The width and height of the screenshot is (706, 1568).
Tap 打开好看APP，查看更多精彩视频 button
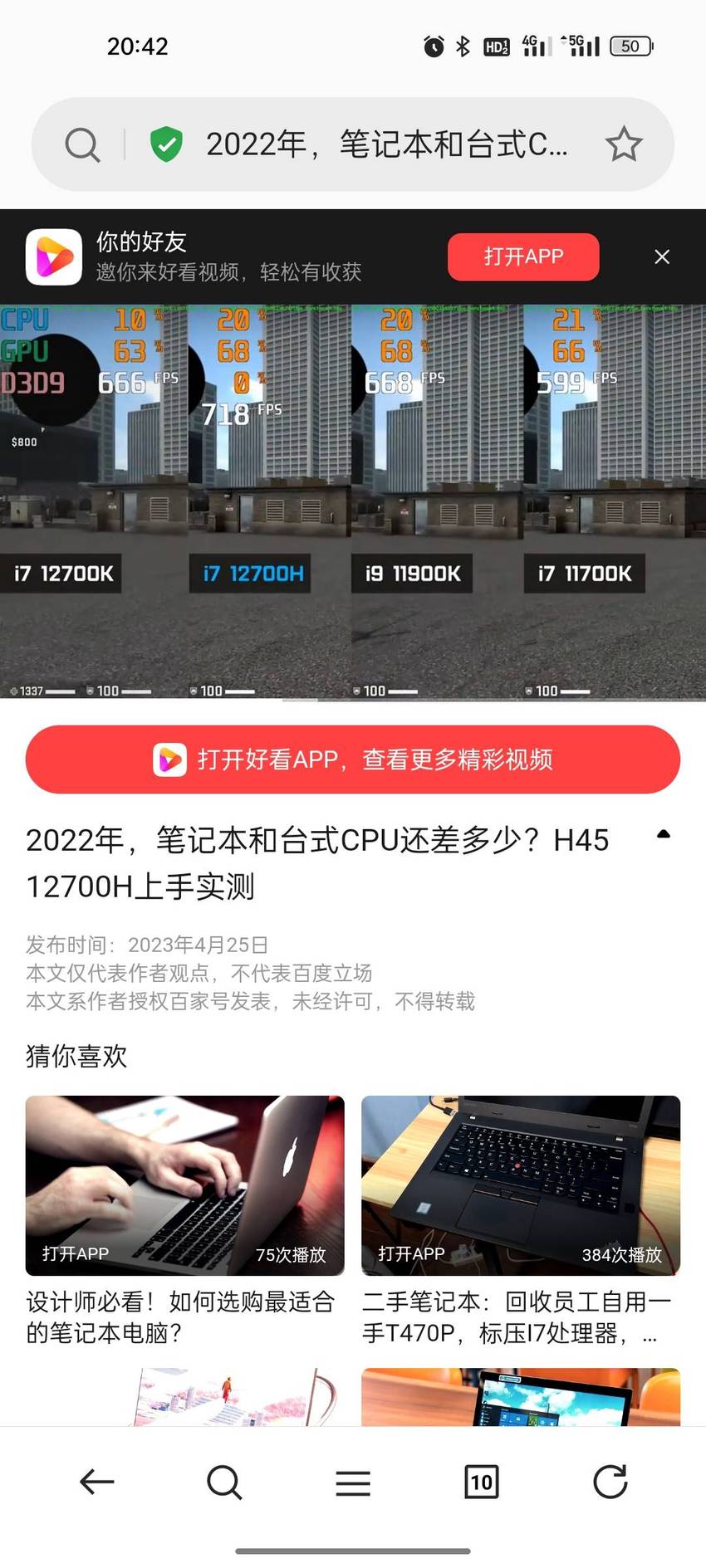tap(353, 760)
